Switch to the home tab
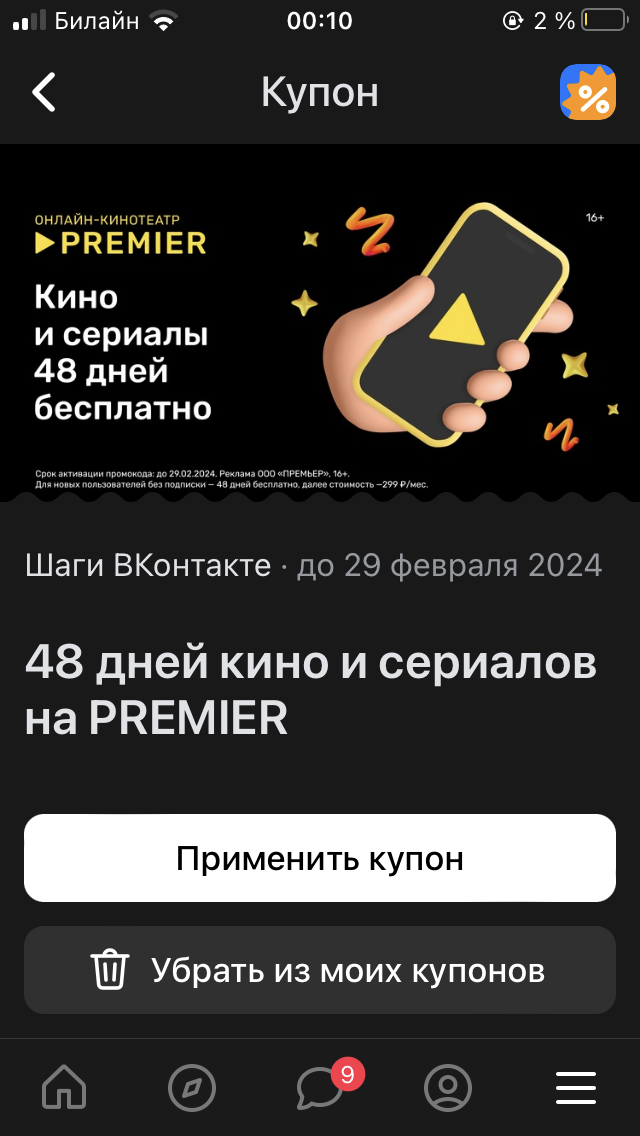 (64, 1087)
